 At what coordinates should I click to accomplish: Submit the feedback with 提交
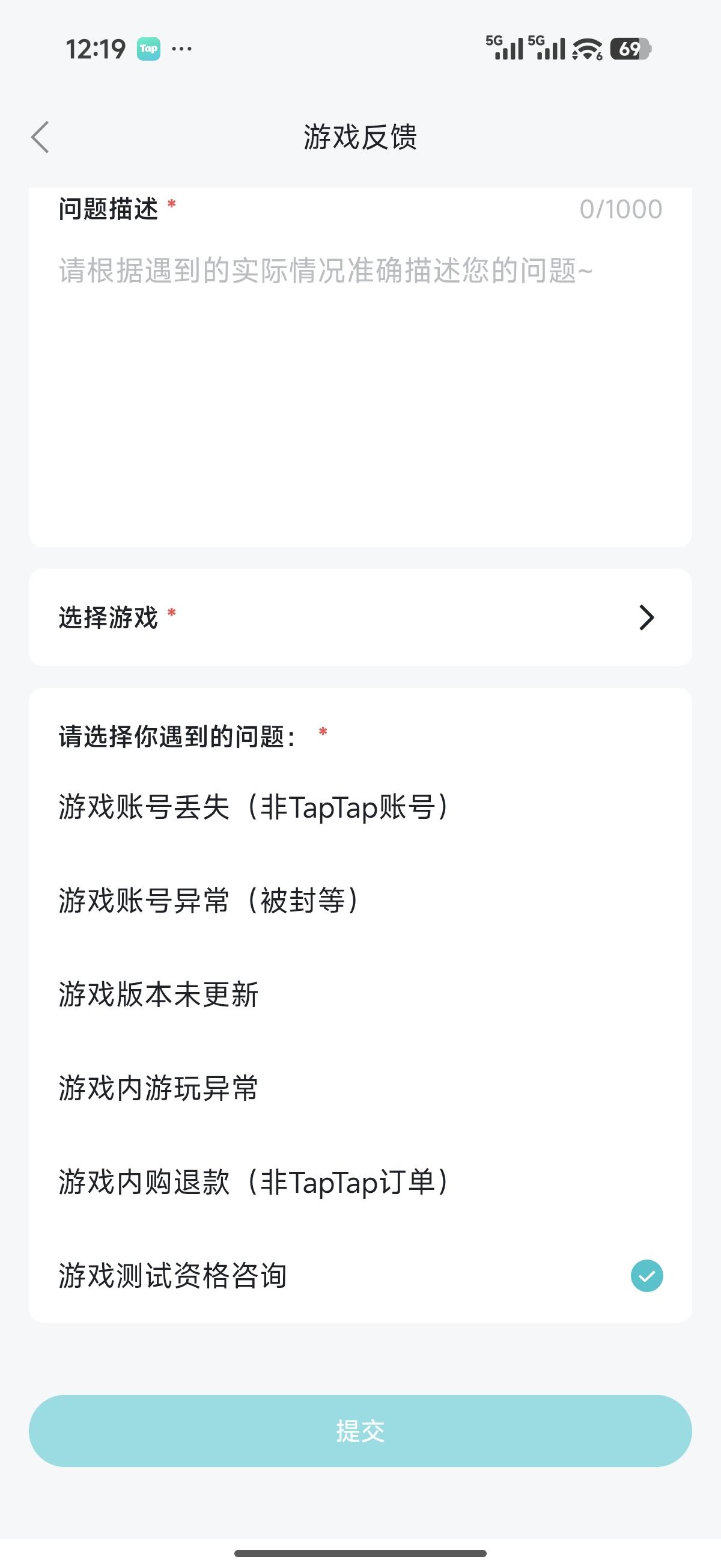[x=360, y=1431]
